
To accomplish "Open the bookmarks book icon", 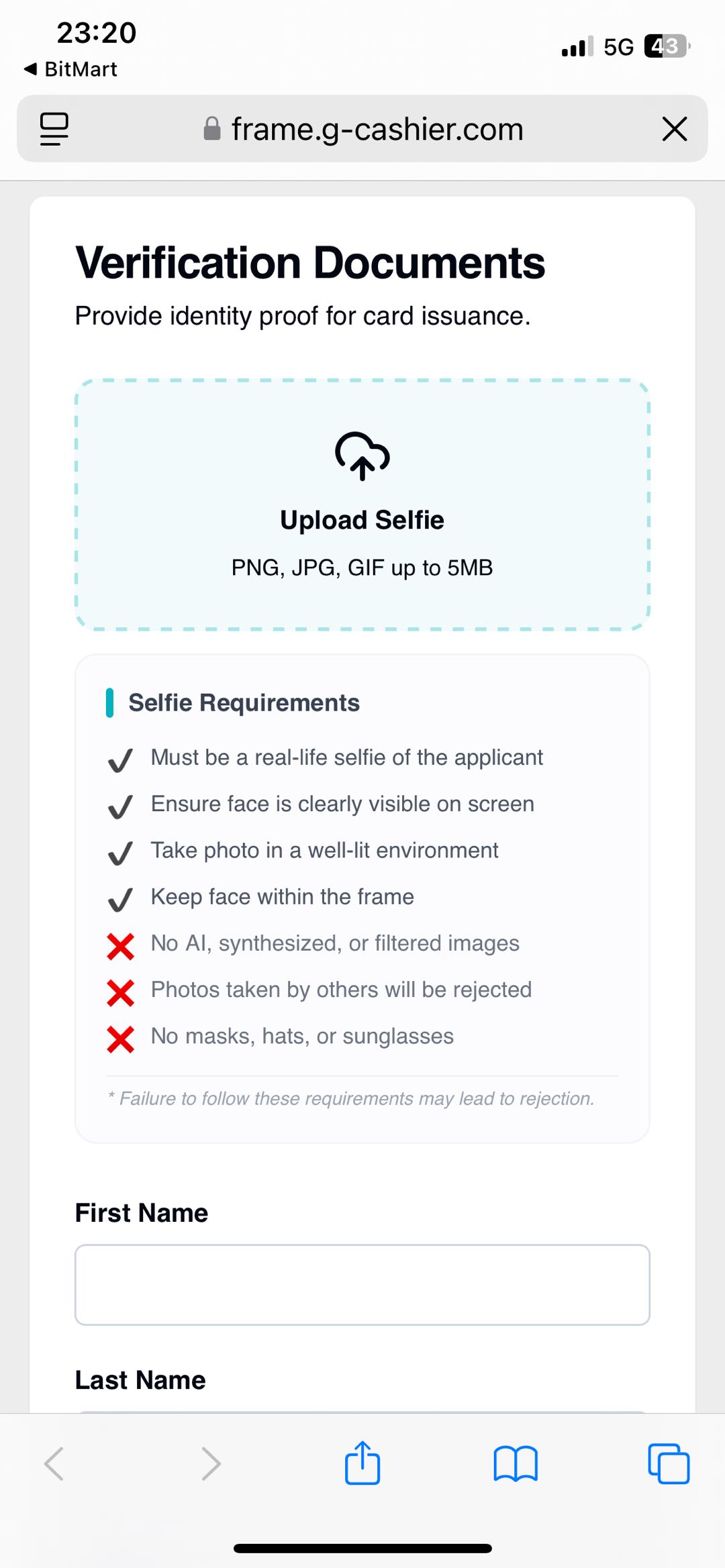I will click(516, 1463).
